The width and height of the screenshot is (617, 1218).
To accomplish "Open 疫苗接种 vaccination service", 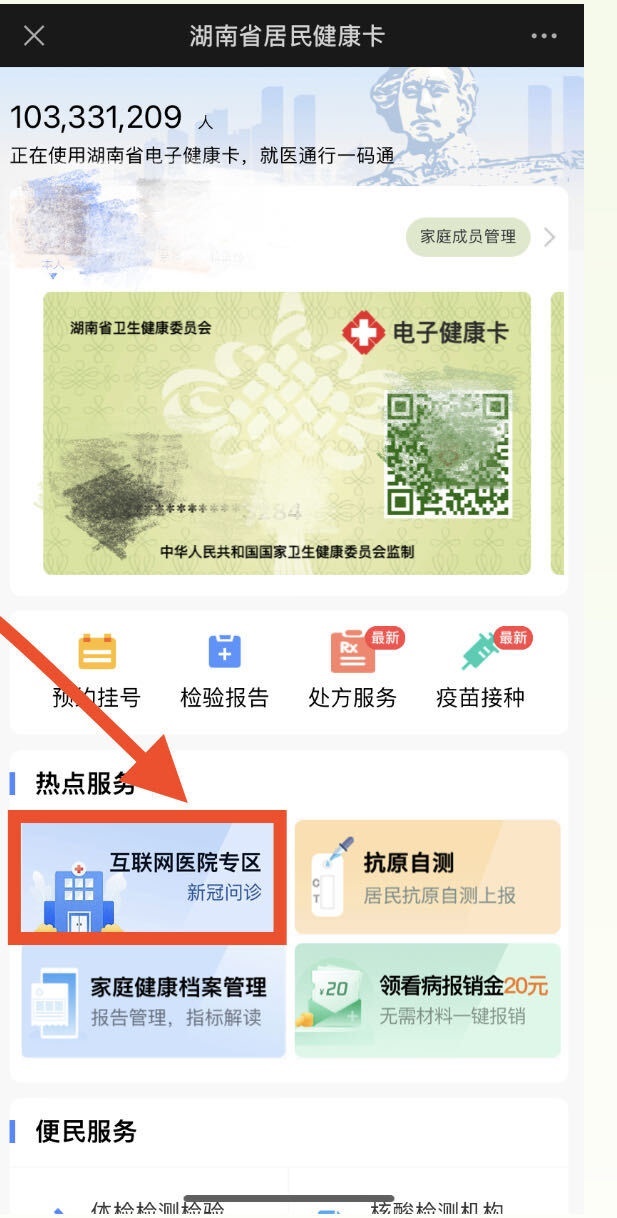I will 480,671.
